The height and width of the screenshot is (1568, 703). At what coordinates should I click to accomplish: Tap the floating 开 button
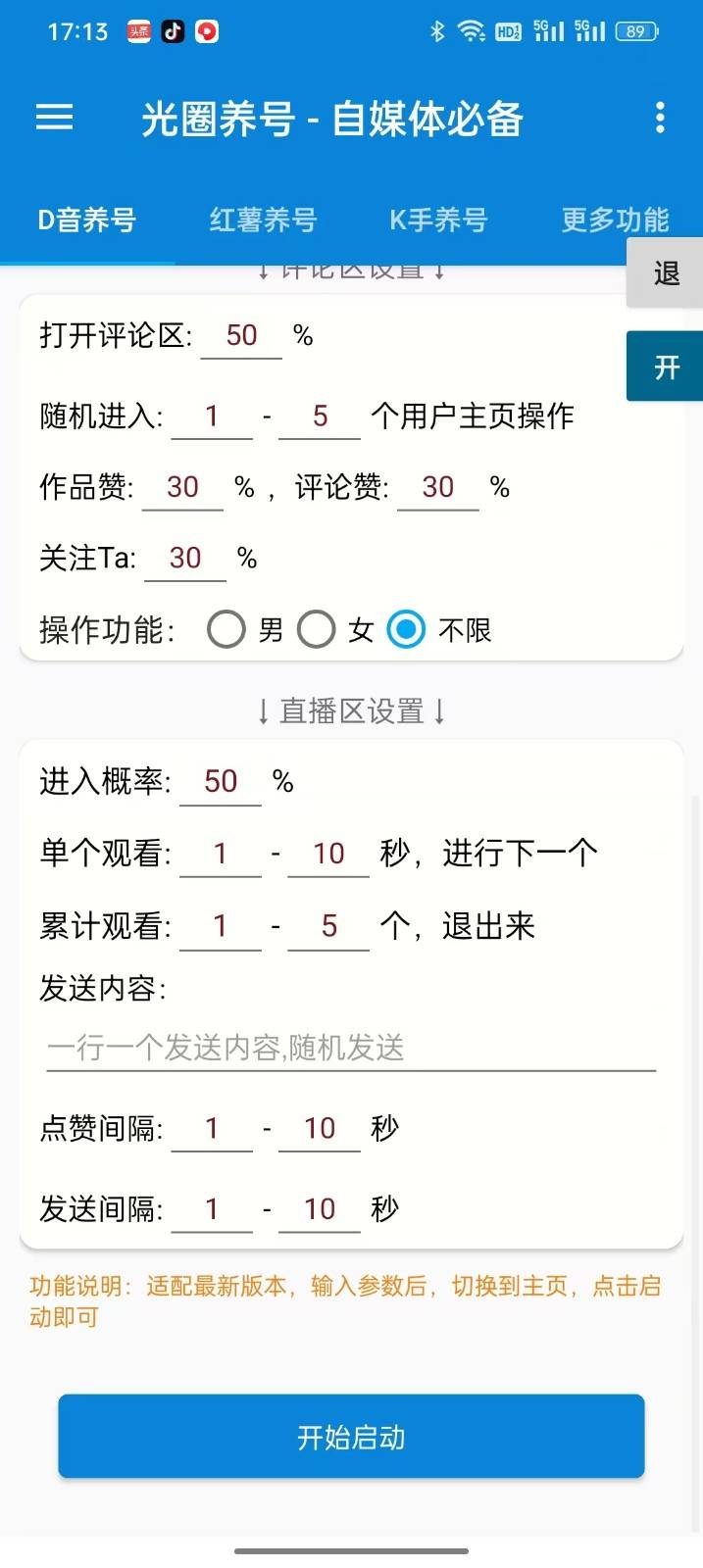click(667, 367)
